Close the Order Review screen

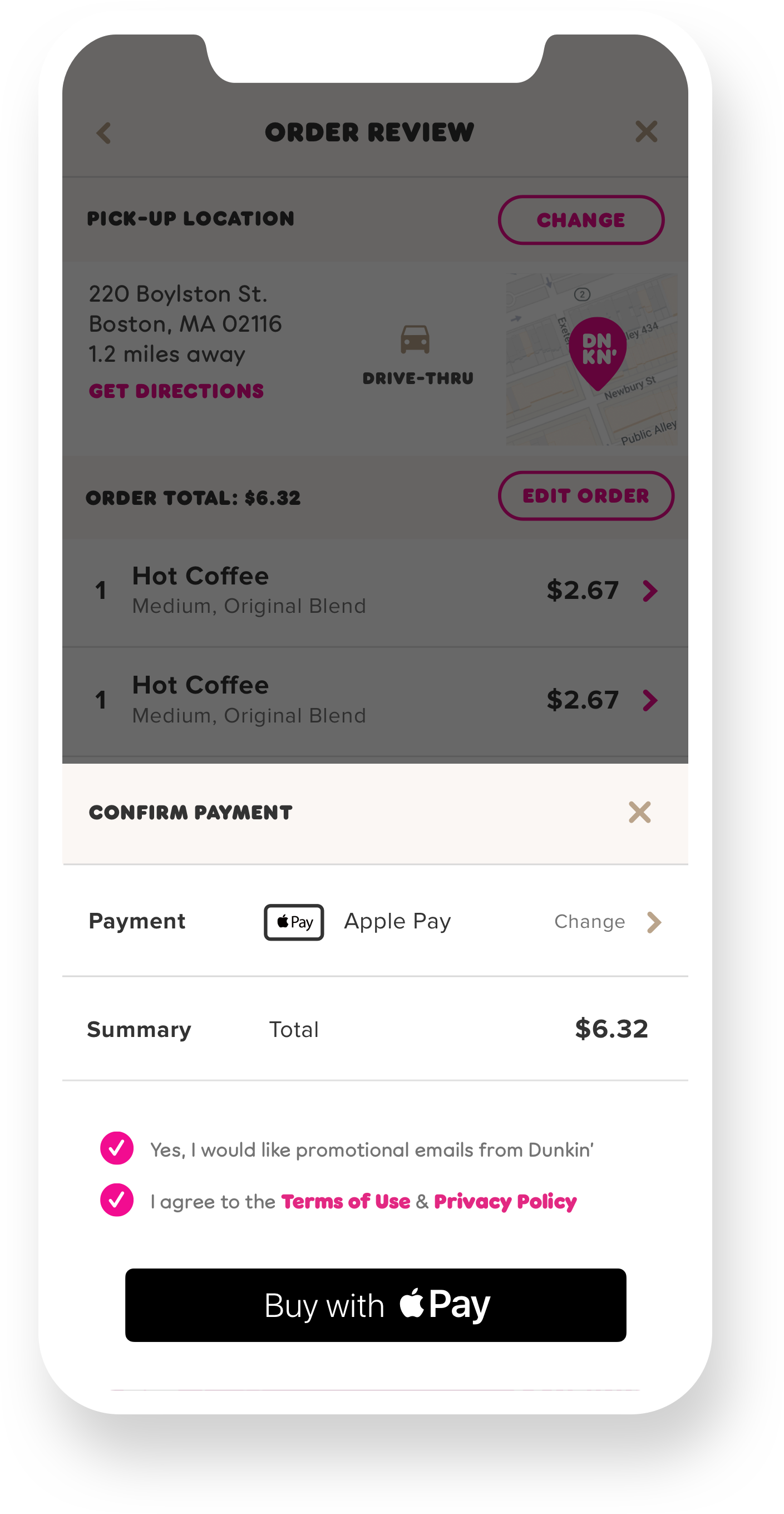[x=646, y=132]
